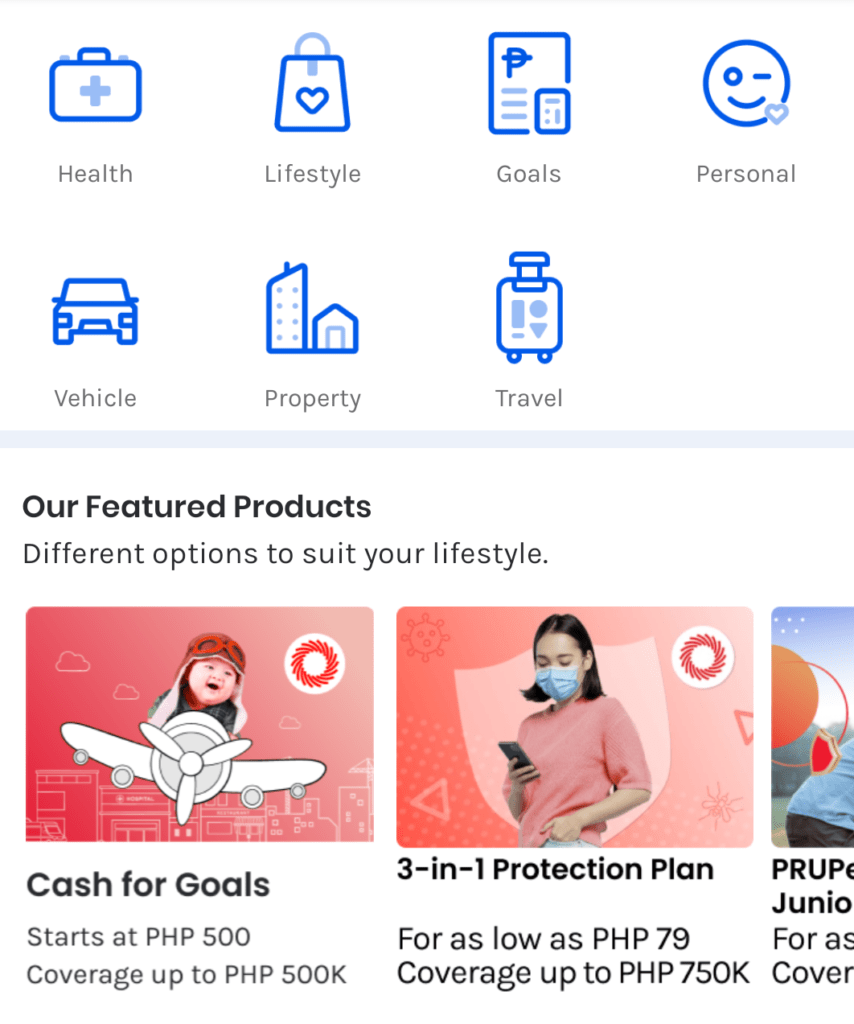Open the Goals category

point(529,112)
